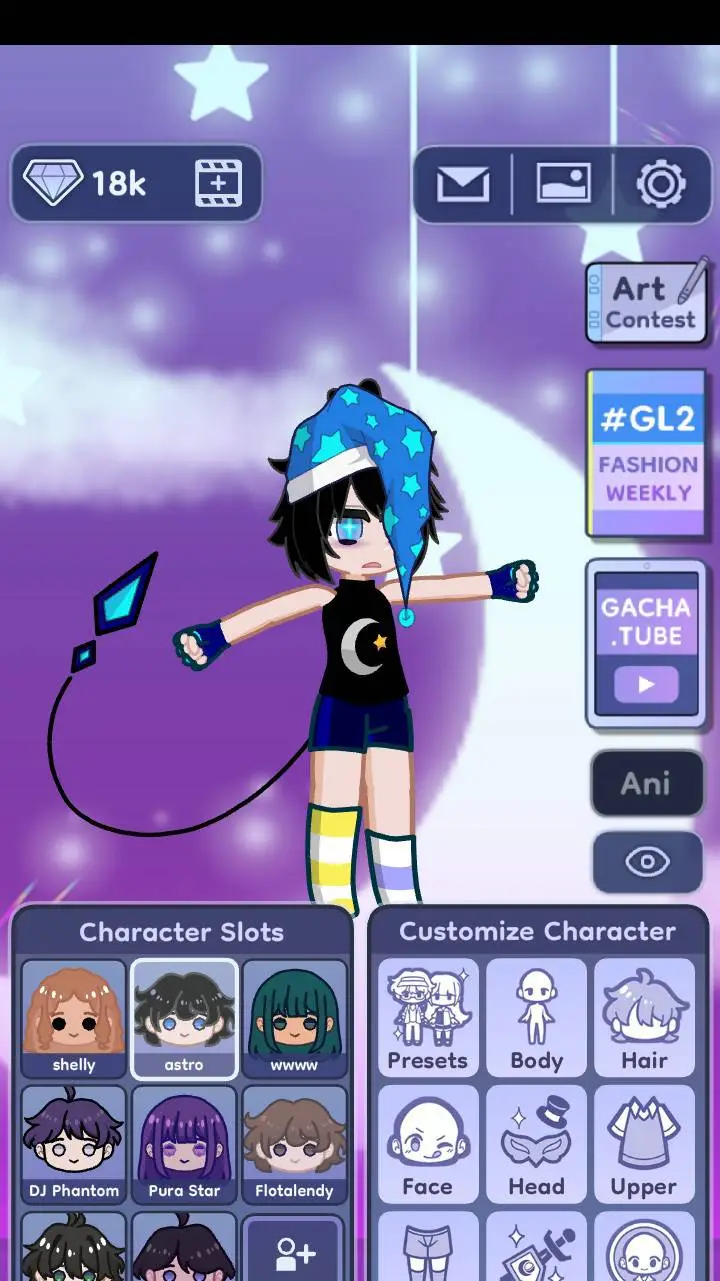Tap the Ani button
This screenshot has height=1281, width=720.
pyautogui.click(x=646, y=783)
